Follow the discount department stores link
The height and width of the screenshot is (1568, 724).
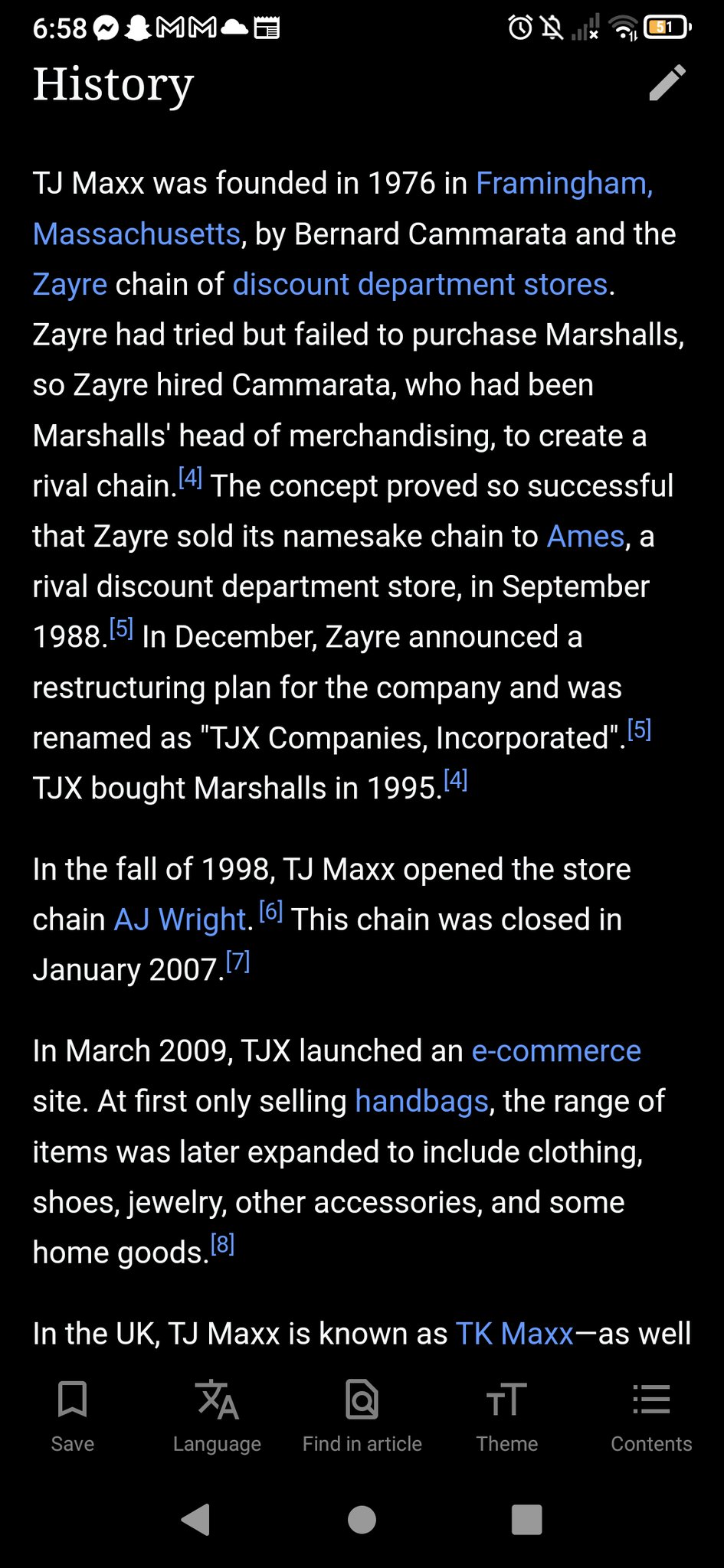point(420,285)
